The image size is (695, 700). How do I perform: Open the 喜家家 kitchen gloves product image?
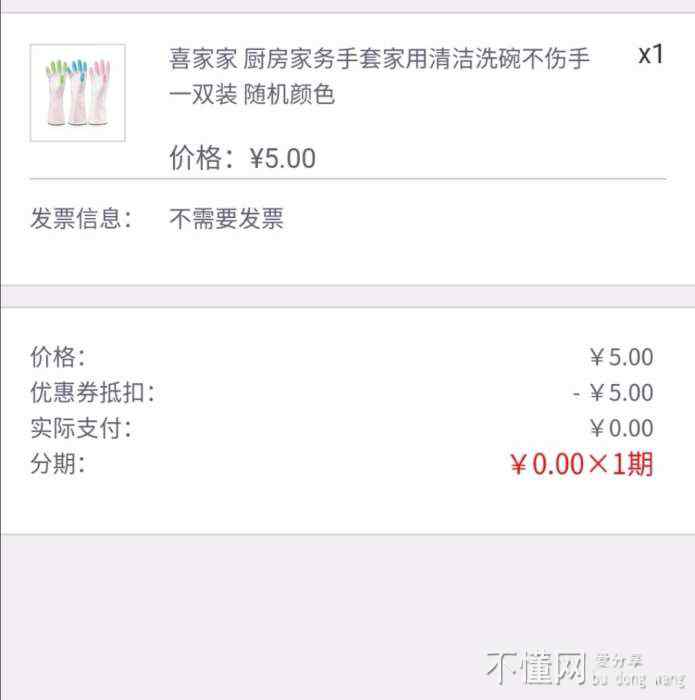coord(78,93)
